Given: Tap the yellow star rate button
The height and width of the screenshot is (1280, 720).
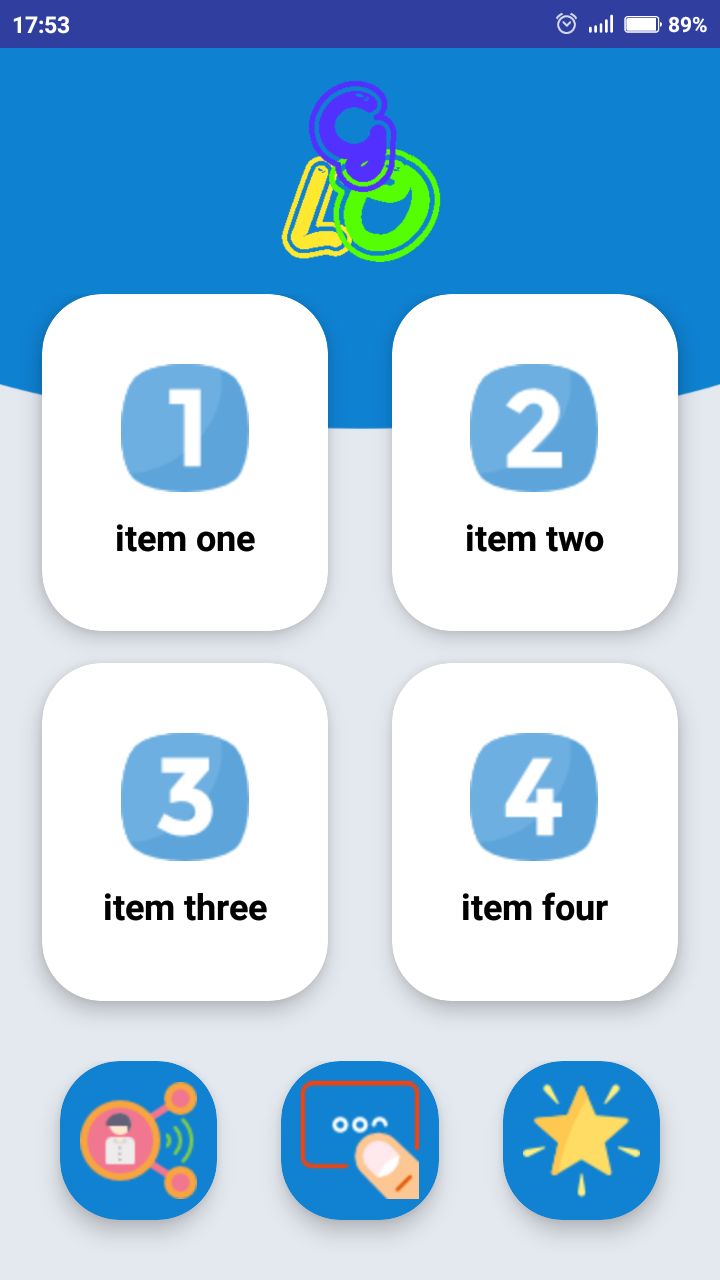Looking at the screenshot, I should [581, 1140].
